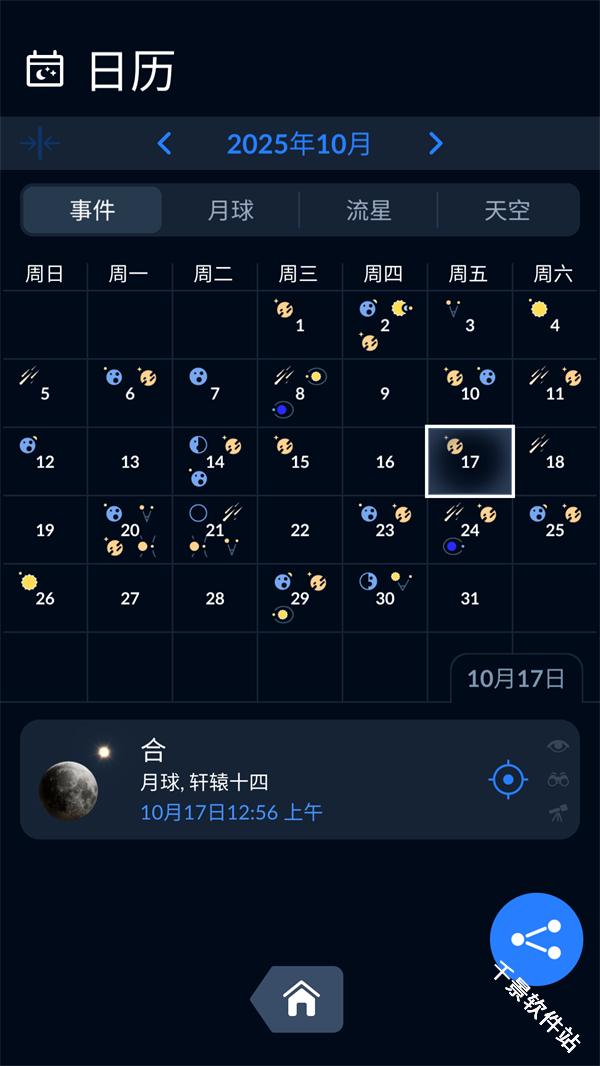The width and height of the screenshot is (600, 1066).
Task: Select October 26 on the calendar
Action: click(x=45, y=598)
